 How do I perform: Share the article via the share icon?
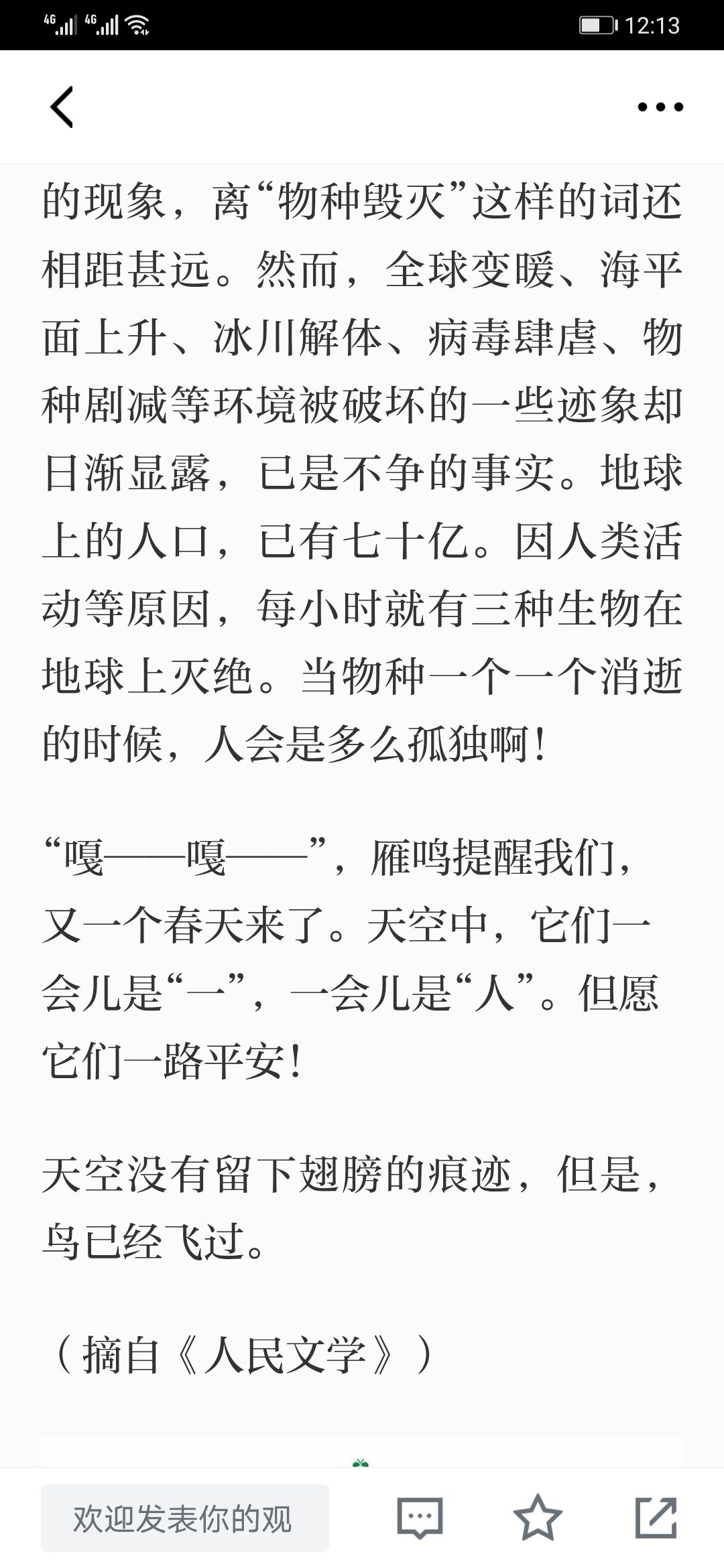tap(656, 1518)
